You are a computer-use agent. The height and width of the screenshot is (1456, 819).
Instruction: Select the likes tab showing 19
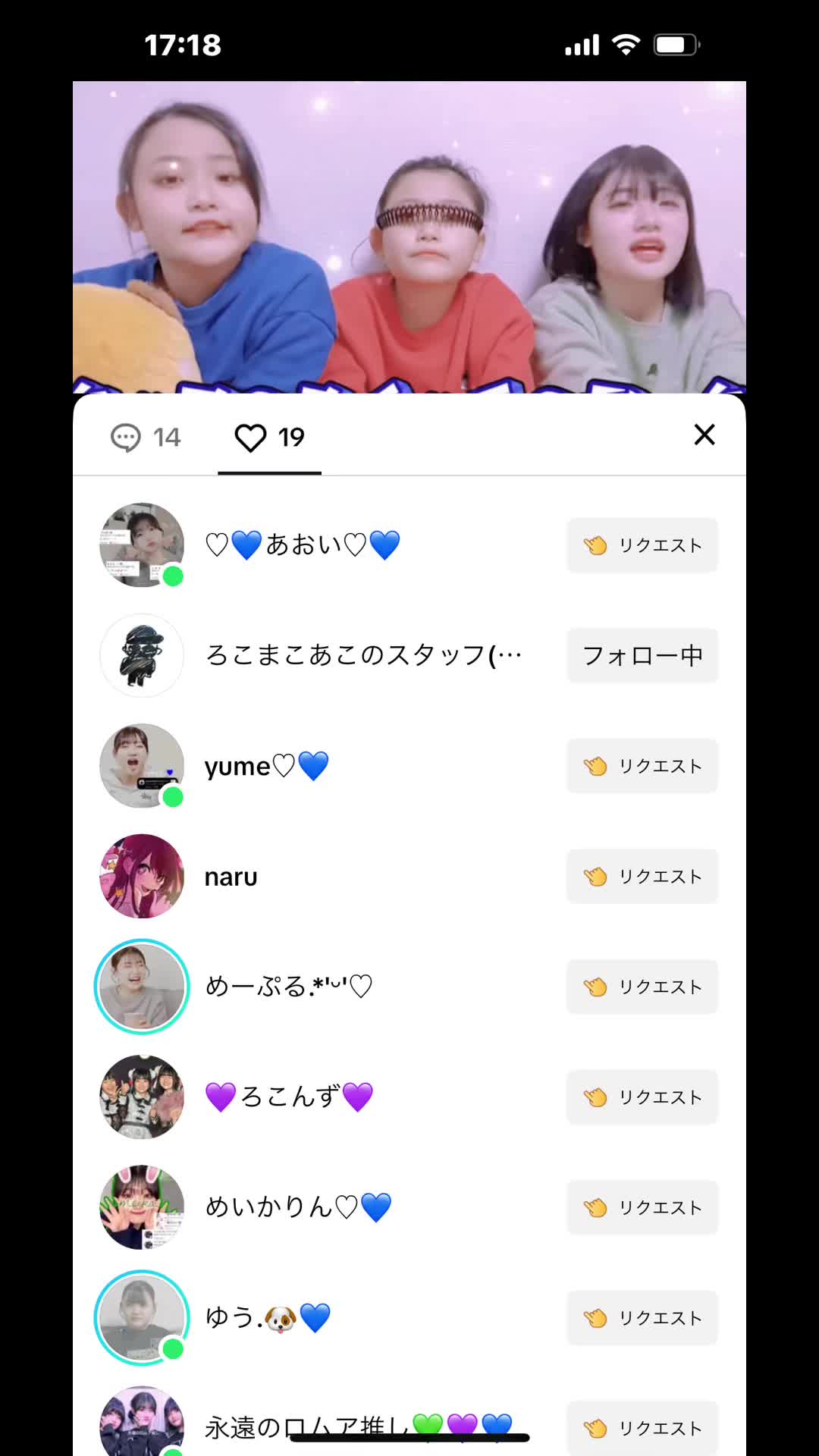pyautogui.click(x=269, y=438)
